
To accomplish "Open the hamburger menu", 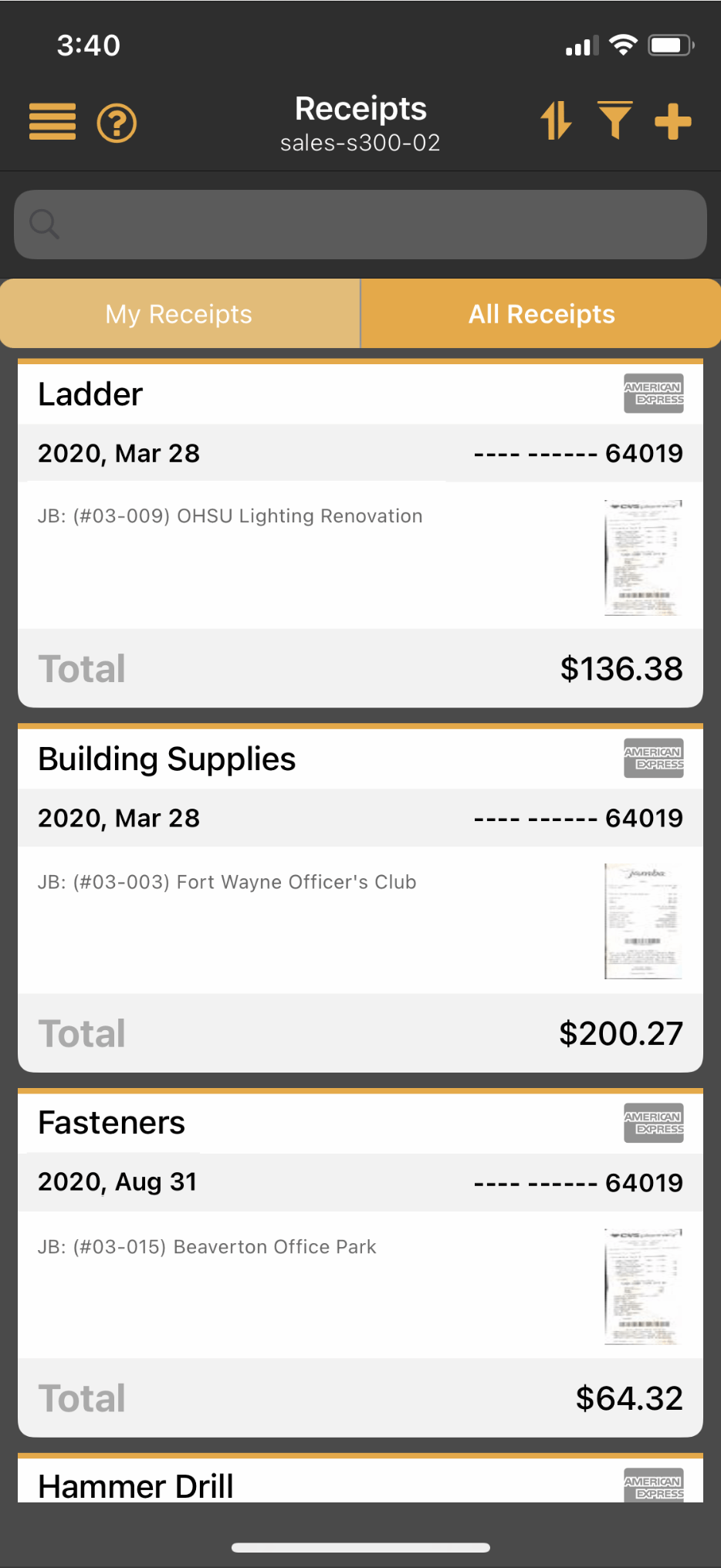I will (x=52, y=121).
